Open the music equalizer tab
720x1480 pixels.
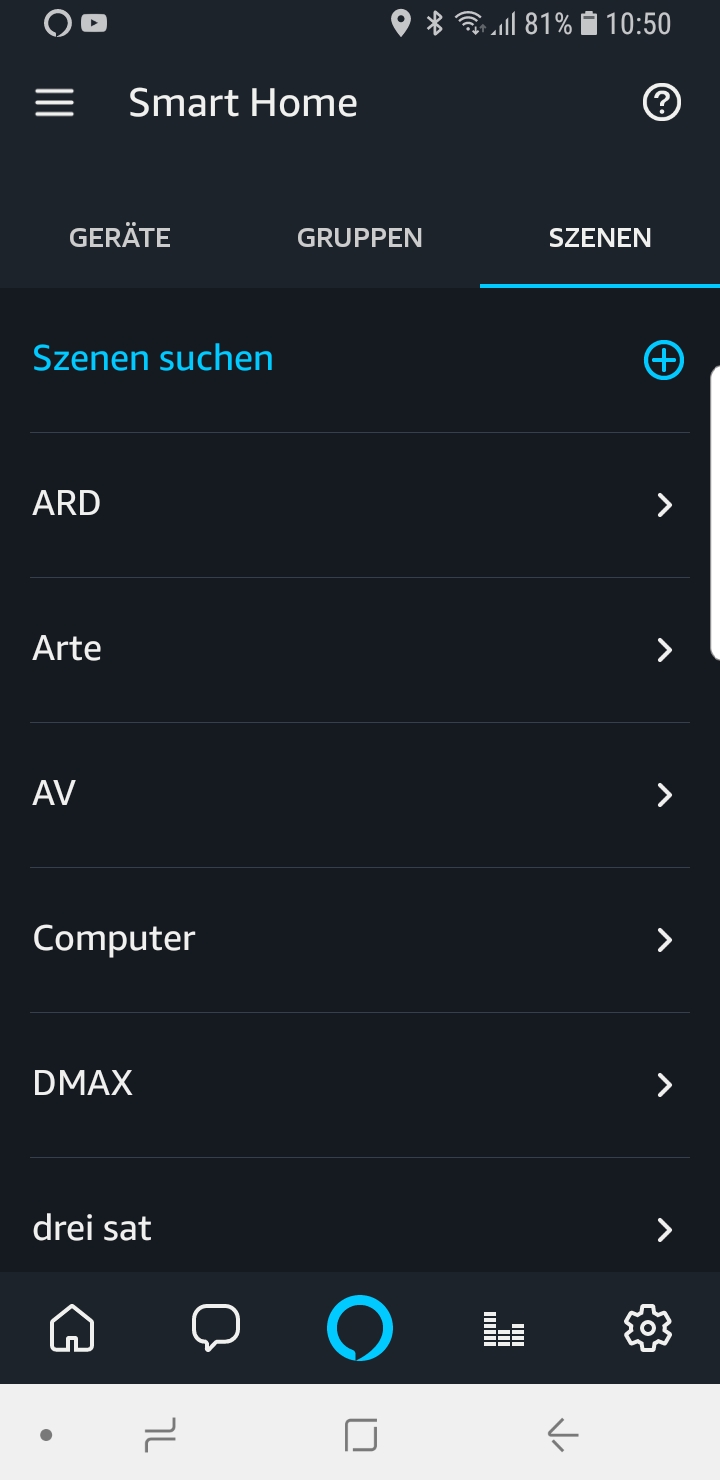[x=504, y=1330]
